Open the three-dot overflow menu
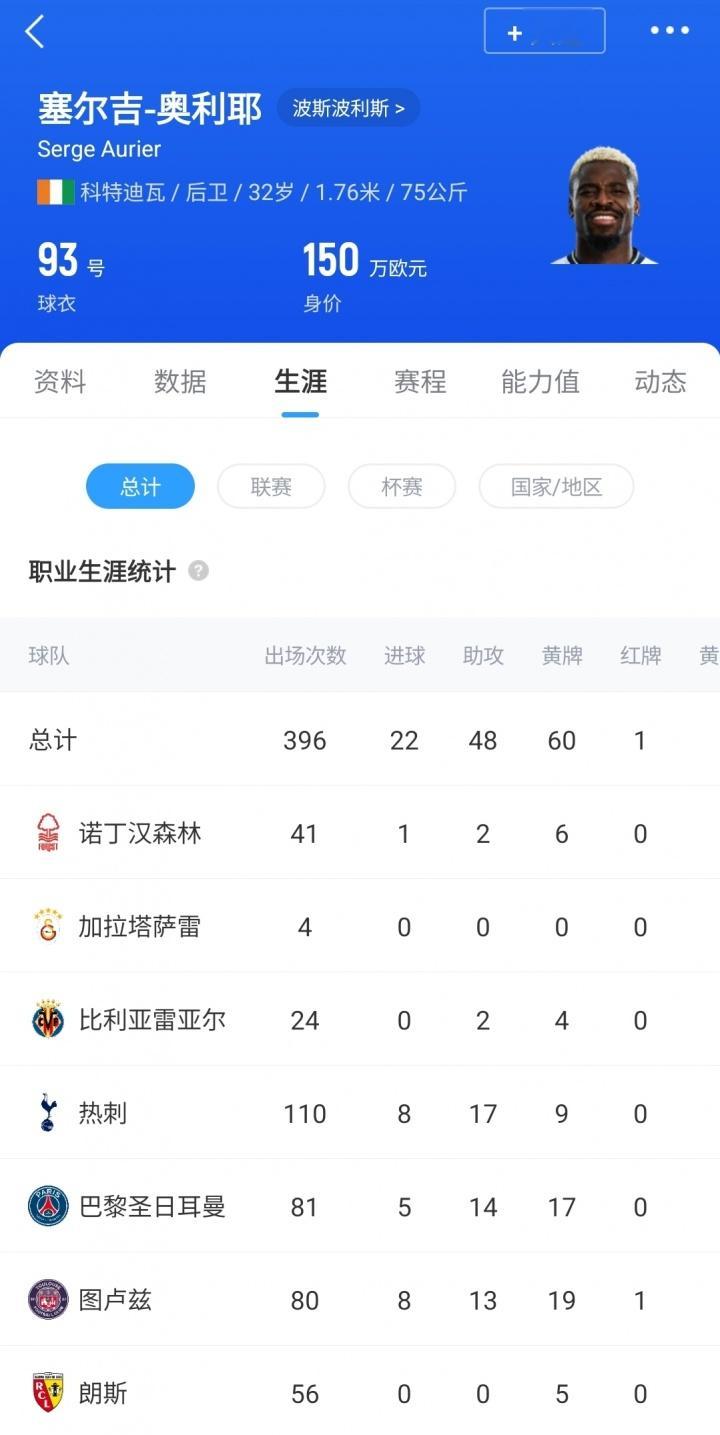 pos(669,31)
